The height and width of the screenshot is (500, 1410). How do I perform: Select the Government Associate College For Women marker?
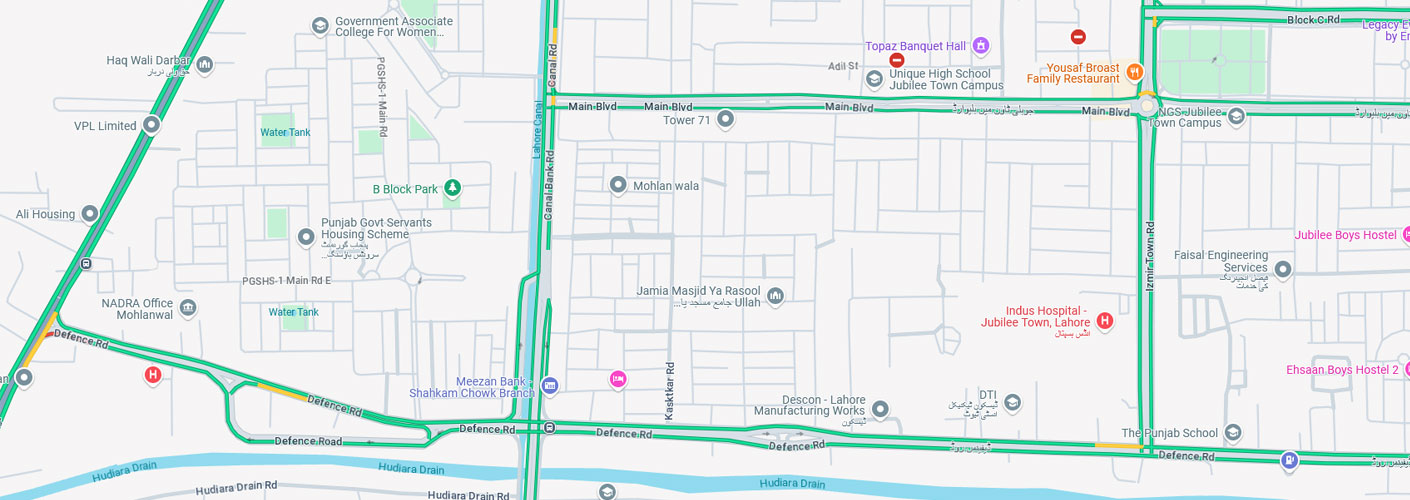click(x=320, y=25)
